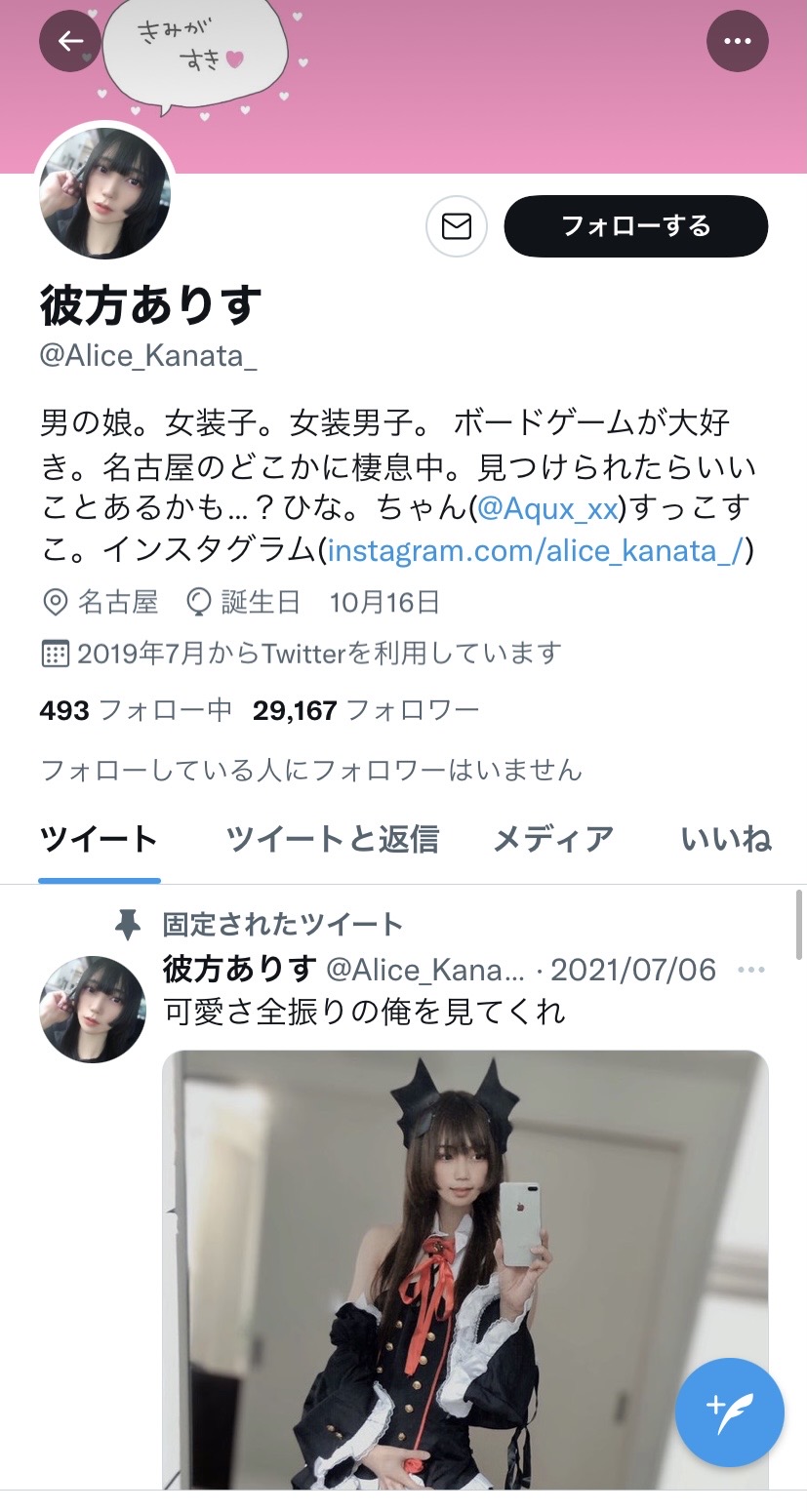Select the ツイート tab
The height and width of the screenshot is (1512, 807).
click(99, 839)
